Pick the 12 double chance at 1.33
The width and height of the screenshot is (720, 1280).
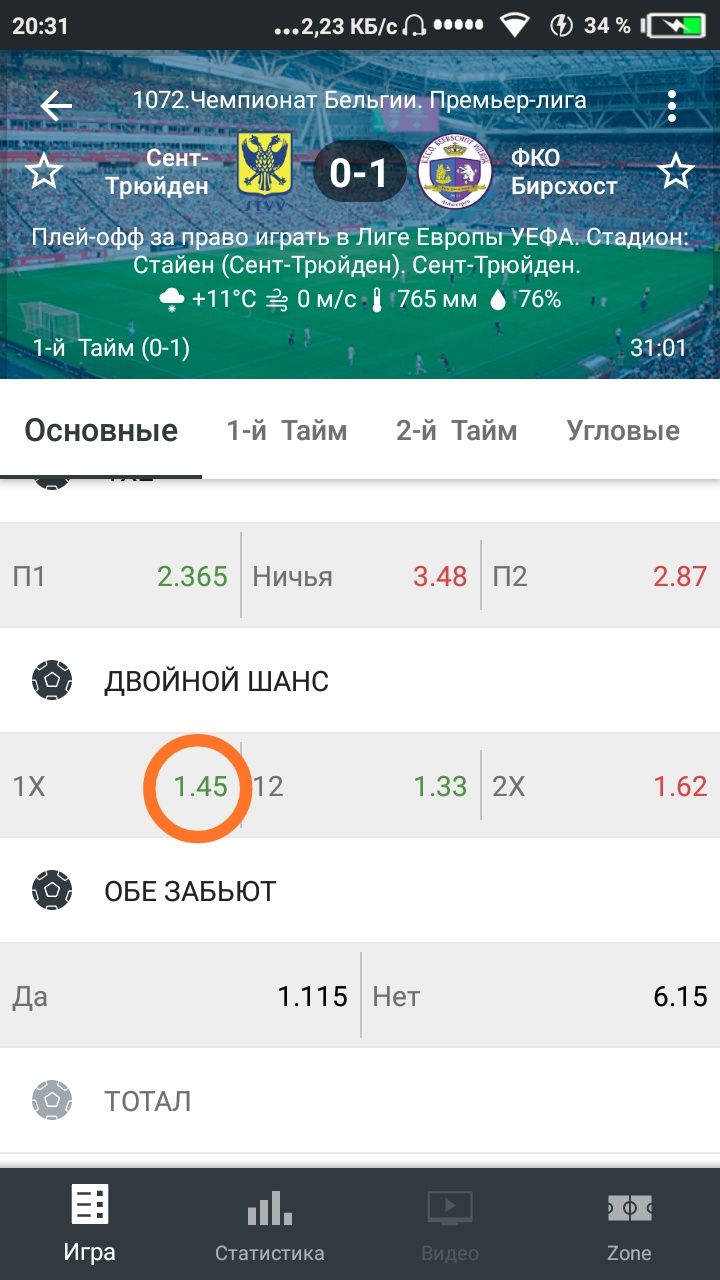click(x=360, y=786)
